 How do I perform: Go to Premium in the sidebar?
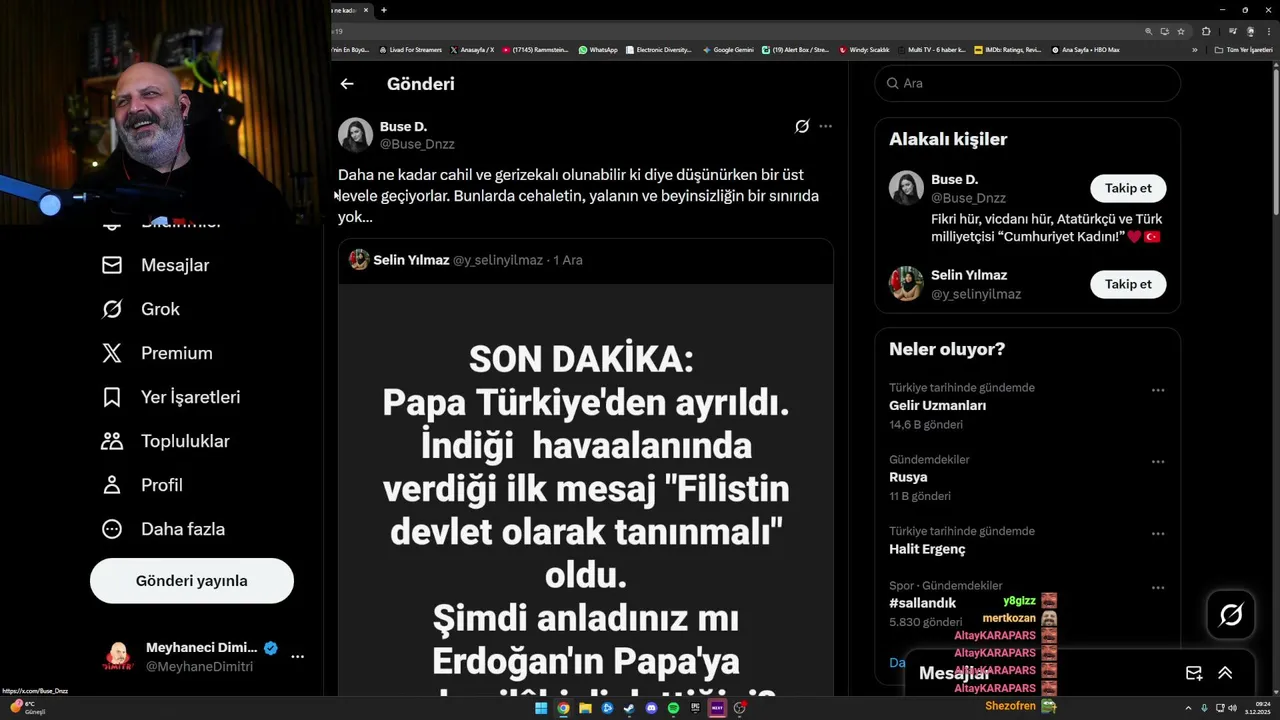(176, 353)
